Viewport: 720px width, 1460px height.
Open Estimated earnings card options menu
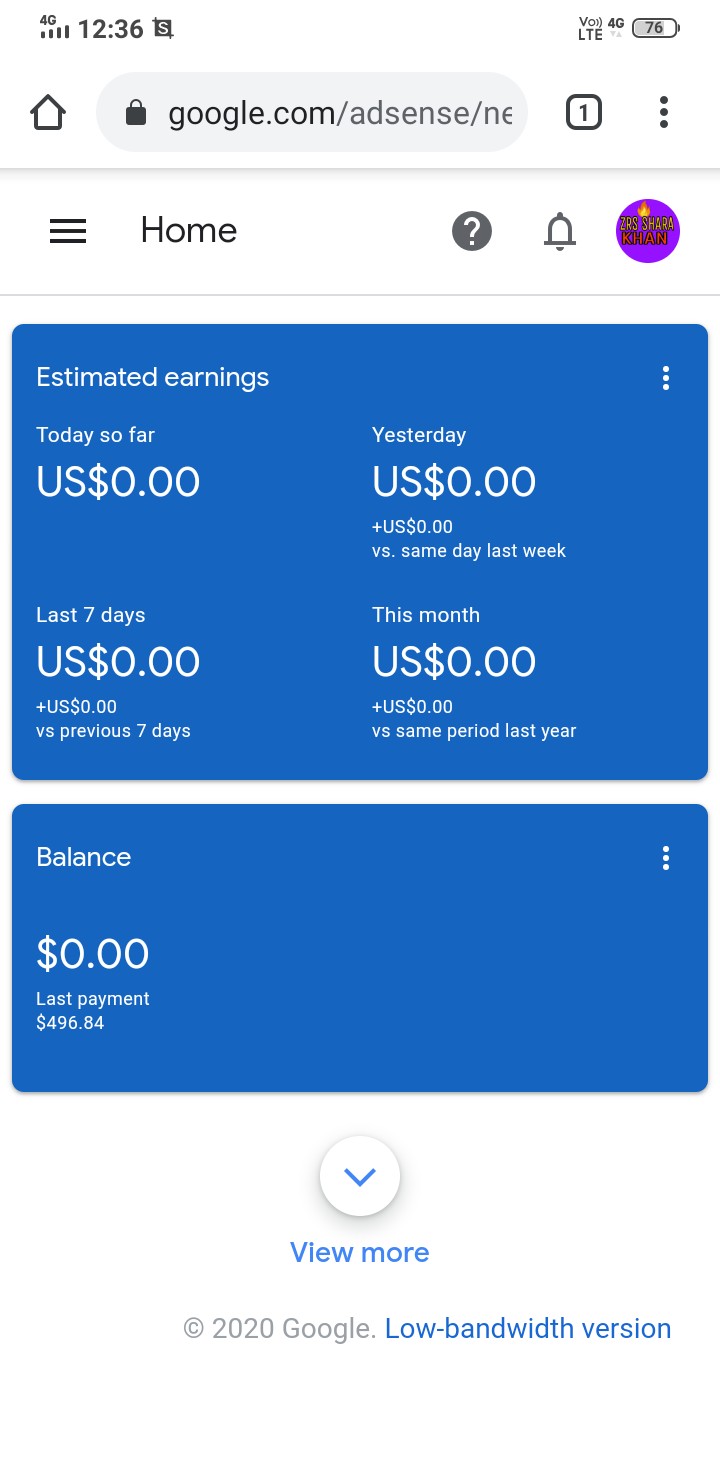[666, 378]
